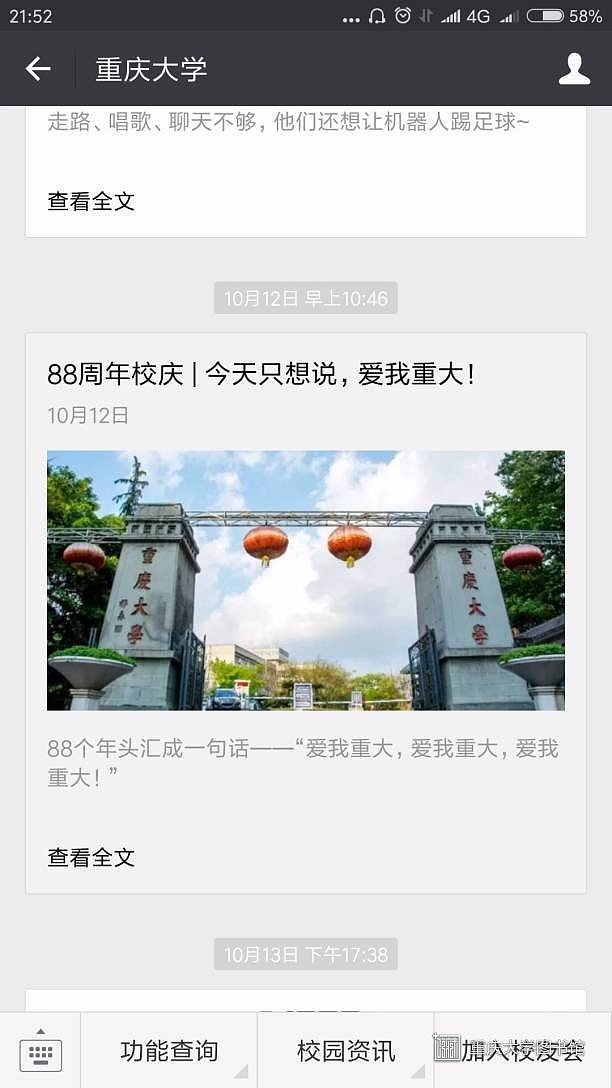The height and width of the screenshot is (1088, 612).
Task: Open the account profile icon
Action: (x=574, y=69)
